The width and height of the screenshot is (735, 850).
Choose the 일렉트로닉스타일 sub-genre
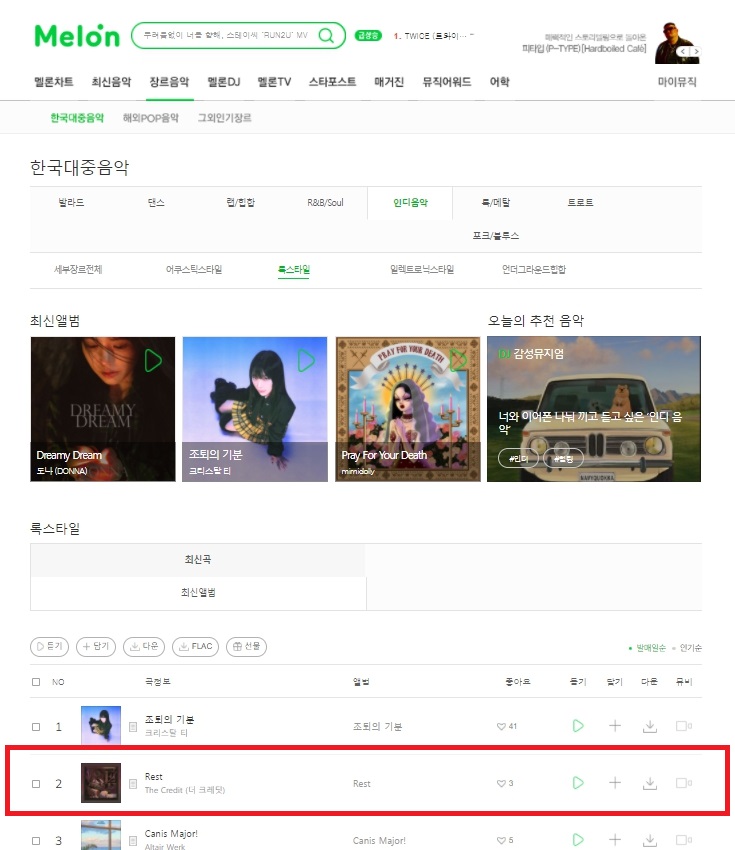pos(422,270)
